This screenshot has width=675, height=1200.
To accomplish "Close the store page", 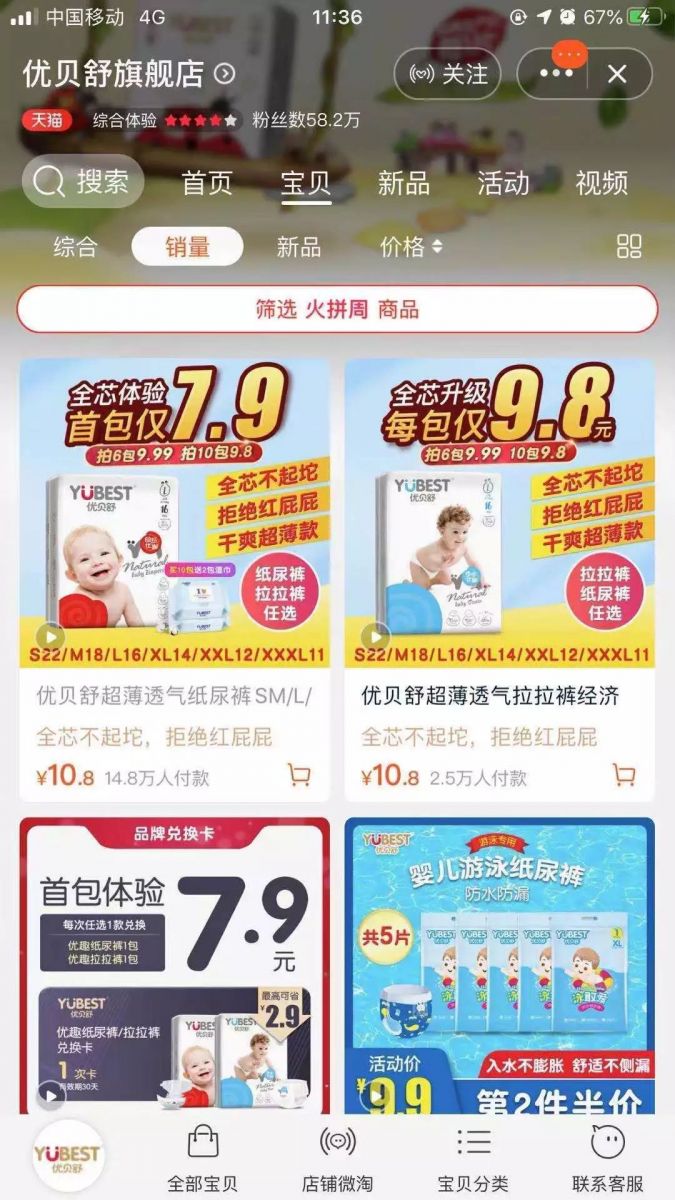I will click(617, 74).
